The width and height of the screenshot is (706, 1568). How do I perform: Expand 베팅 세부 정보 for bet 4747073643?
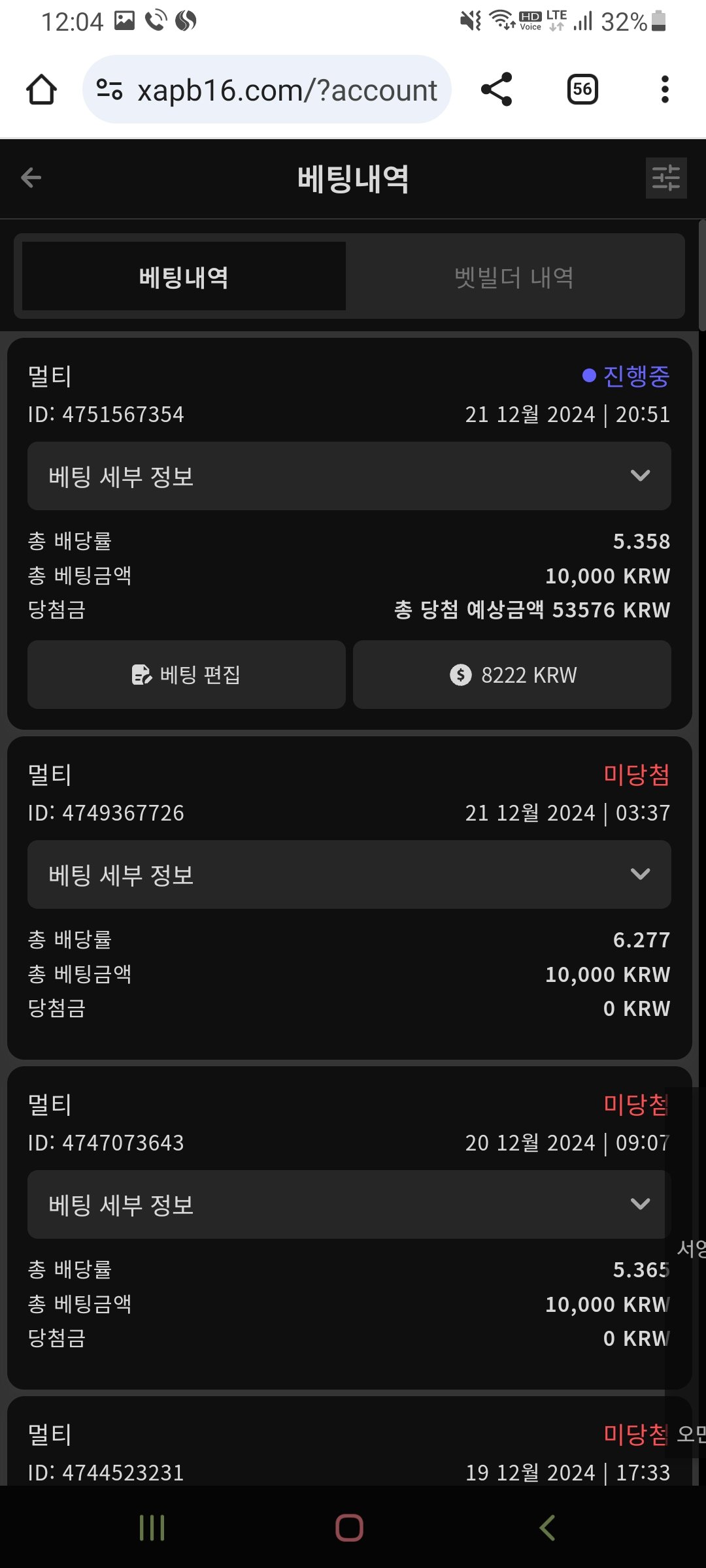(349, 1205)
